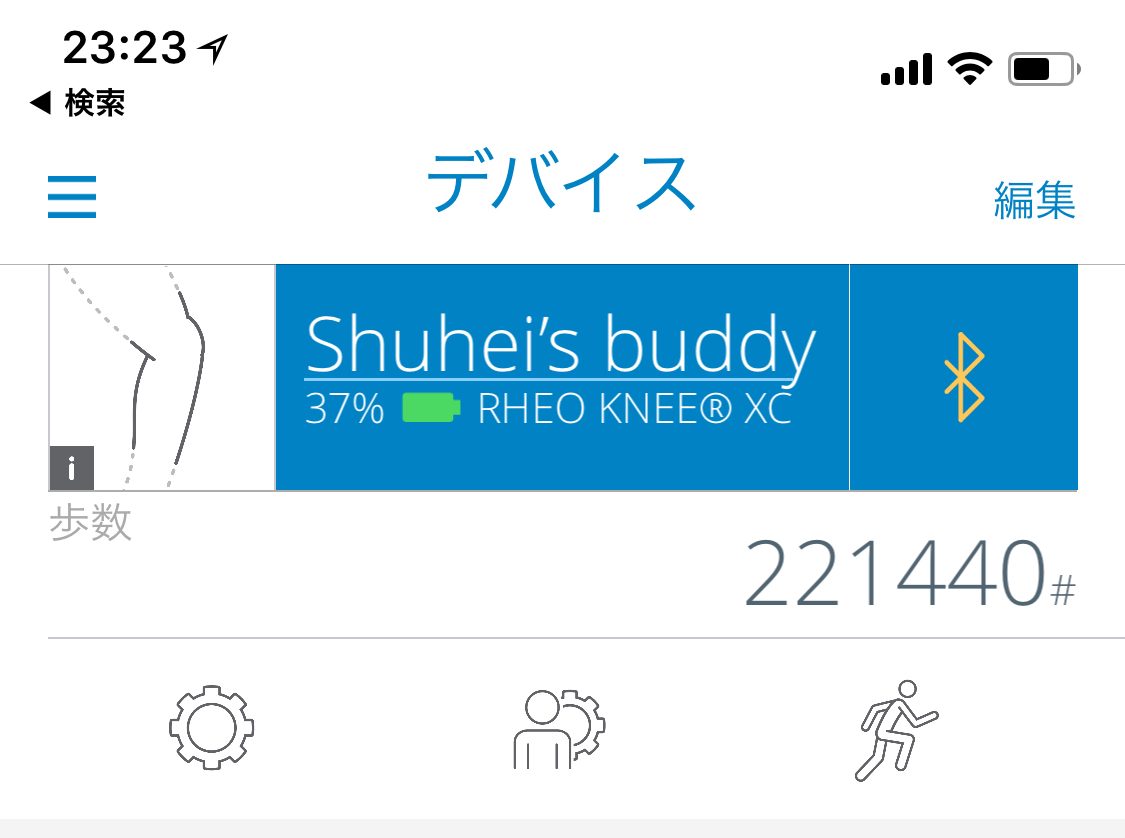Tap the 編集 edit button
1125x838 pixels.
(1034, 200)
